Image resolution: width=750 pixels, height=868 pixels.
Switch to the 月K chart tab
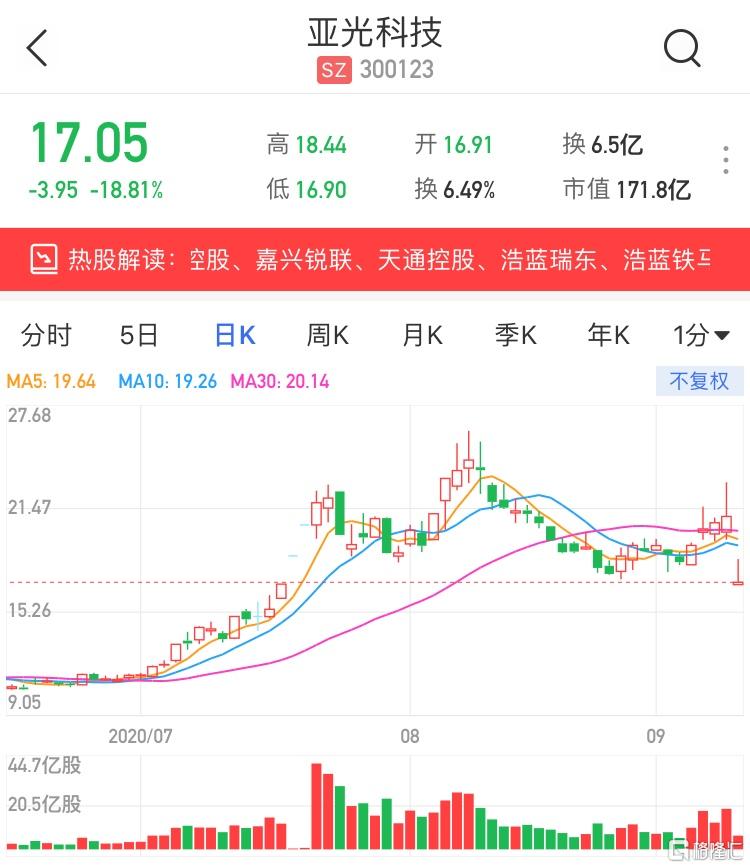click(x=421, y=335)
